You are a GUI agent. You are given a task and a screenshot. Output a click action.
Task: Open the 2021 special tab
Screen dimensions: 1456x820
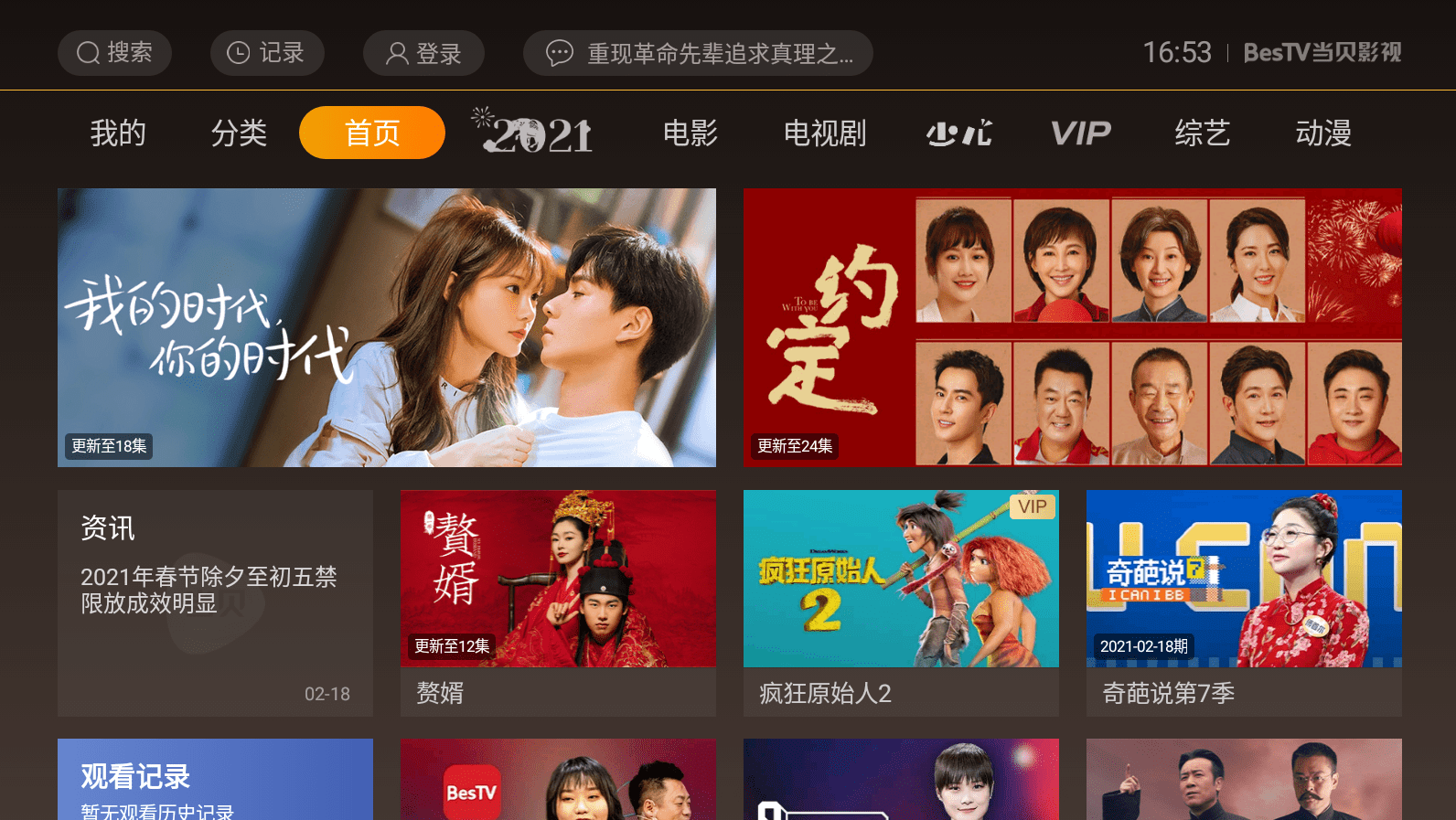535,133
